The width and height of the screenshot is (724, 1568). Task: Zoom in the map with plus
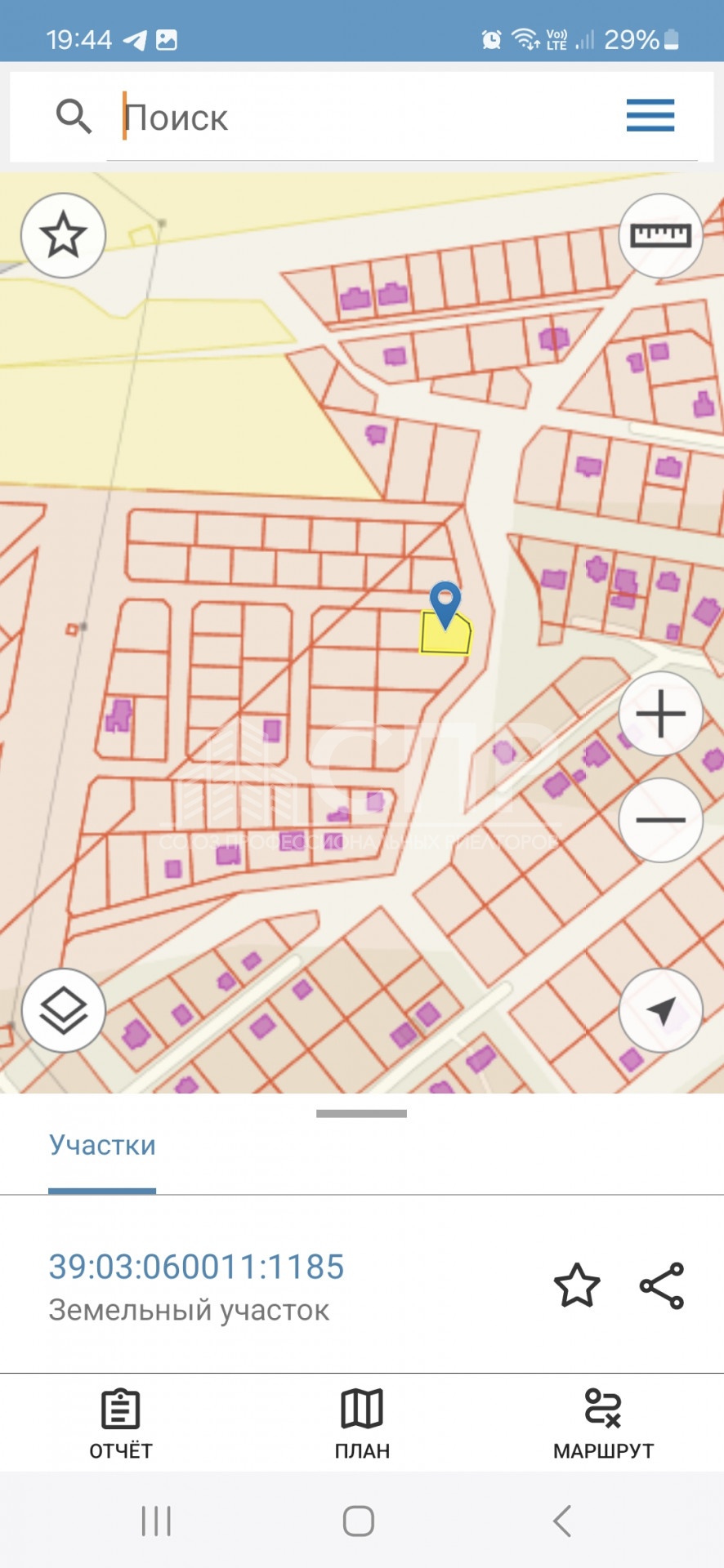660,714
